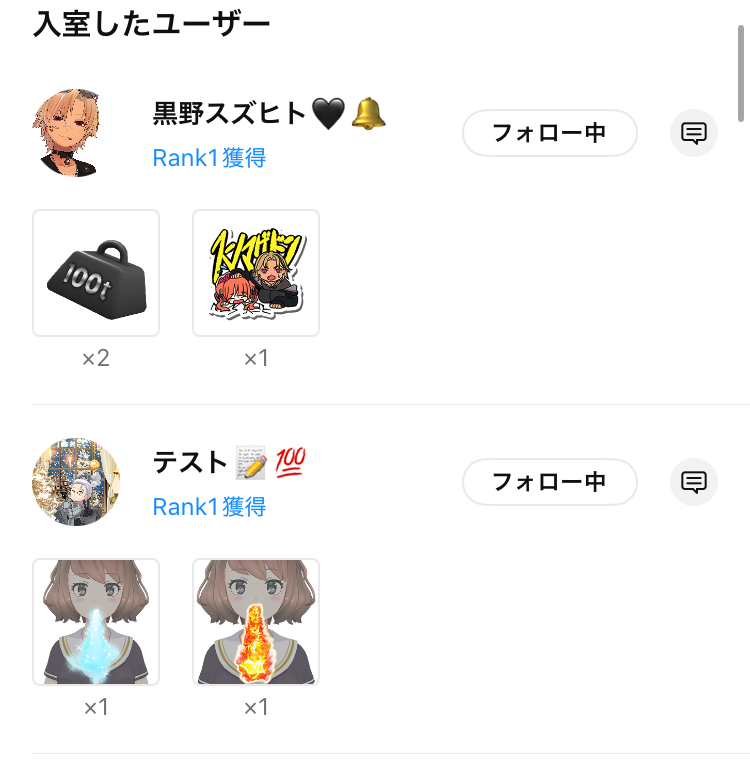The height and width of the screenshot is (759, 750).
Task: Tap フォロー中 button for 黒野スズヒト
Action: pyautogui.click(x=549, y=133)
